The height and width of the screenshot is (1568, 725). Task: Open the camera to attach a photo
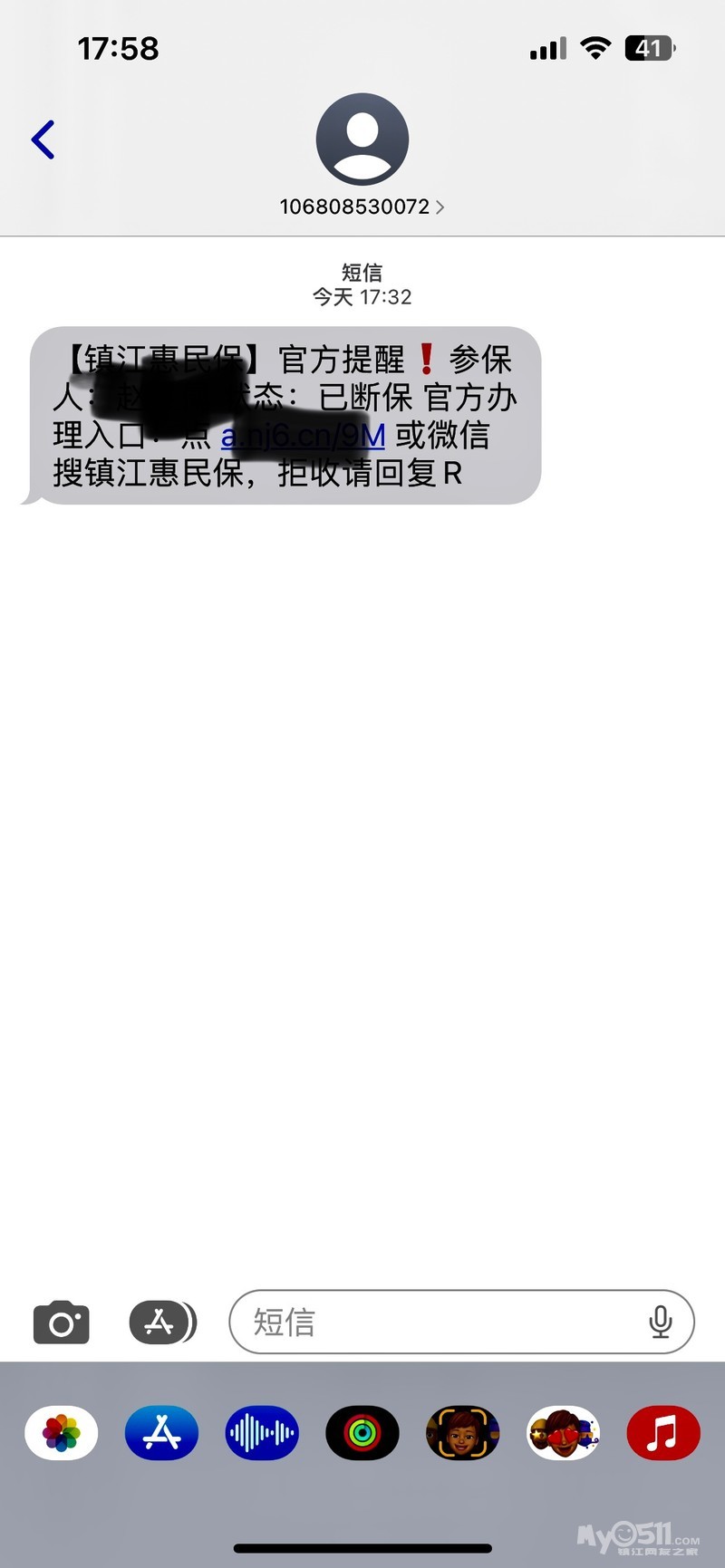pyautogui.click(x=62, y=1323)
